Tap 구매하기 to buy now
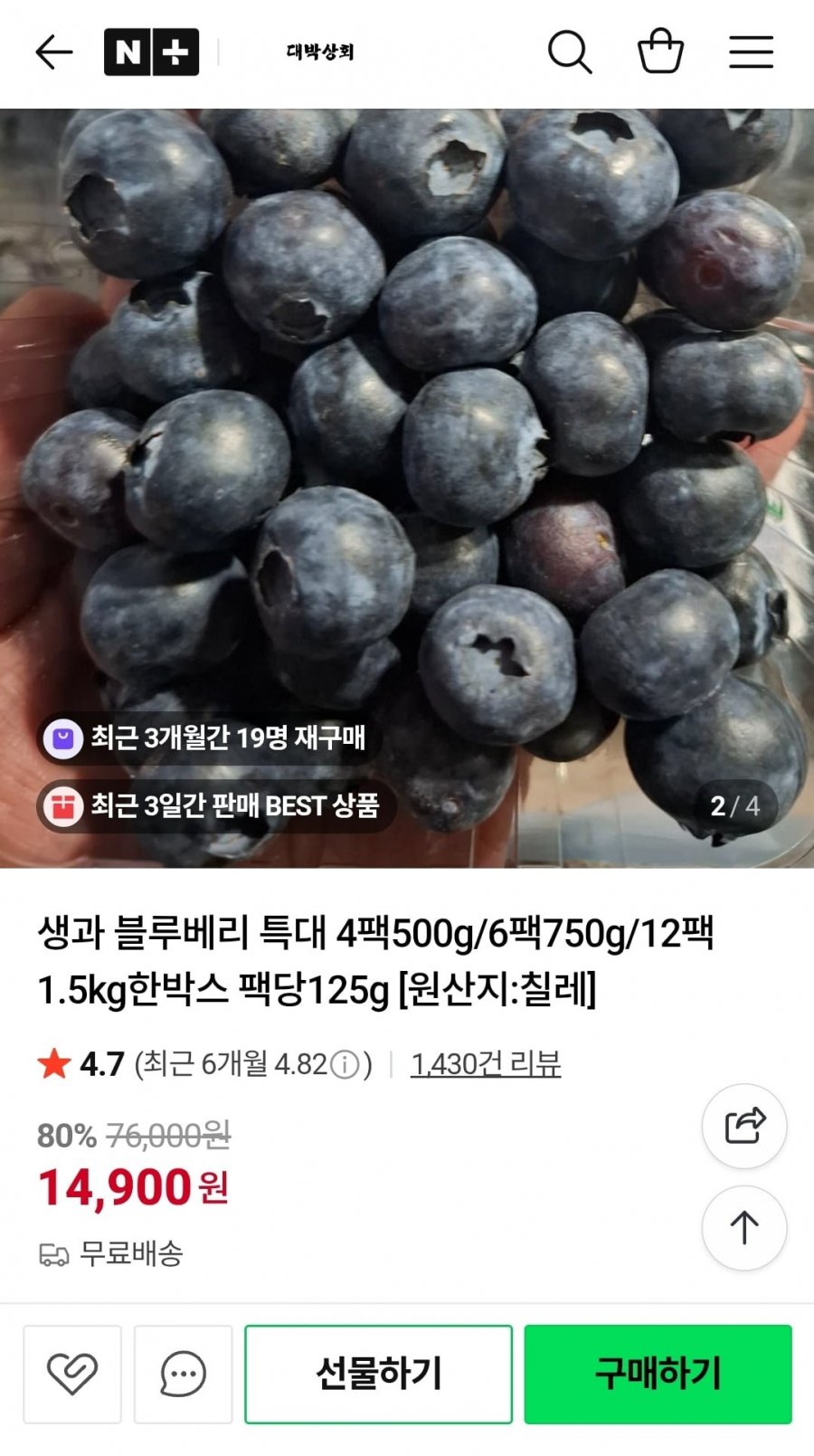 tap(658, 1374)
